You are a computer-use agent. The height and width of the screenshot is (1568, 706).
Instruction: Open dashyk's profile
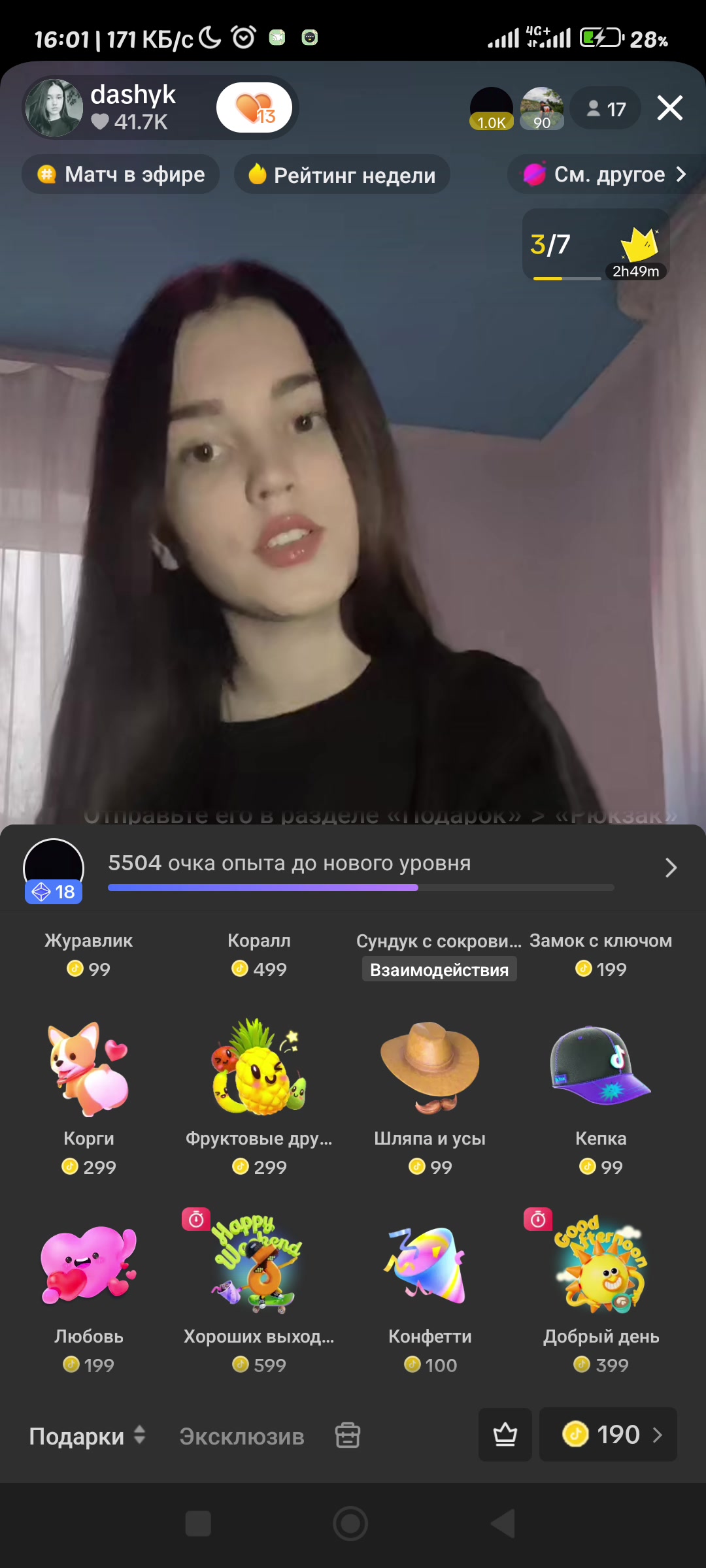coord(54,108)
